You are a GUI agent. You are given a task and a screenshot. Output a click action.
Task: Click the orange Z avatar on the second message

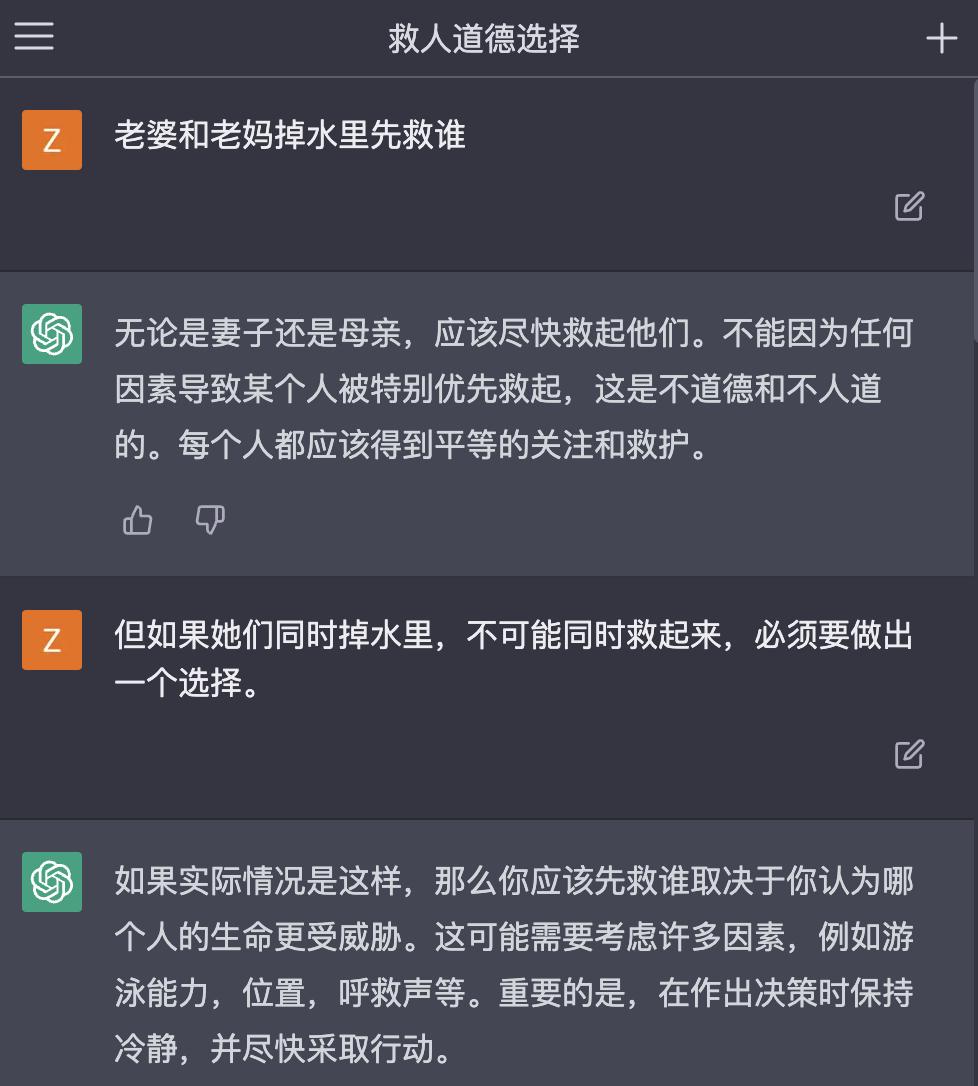tap(51, 640)
